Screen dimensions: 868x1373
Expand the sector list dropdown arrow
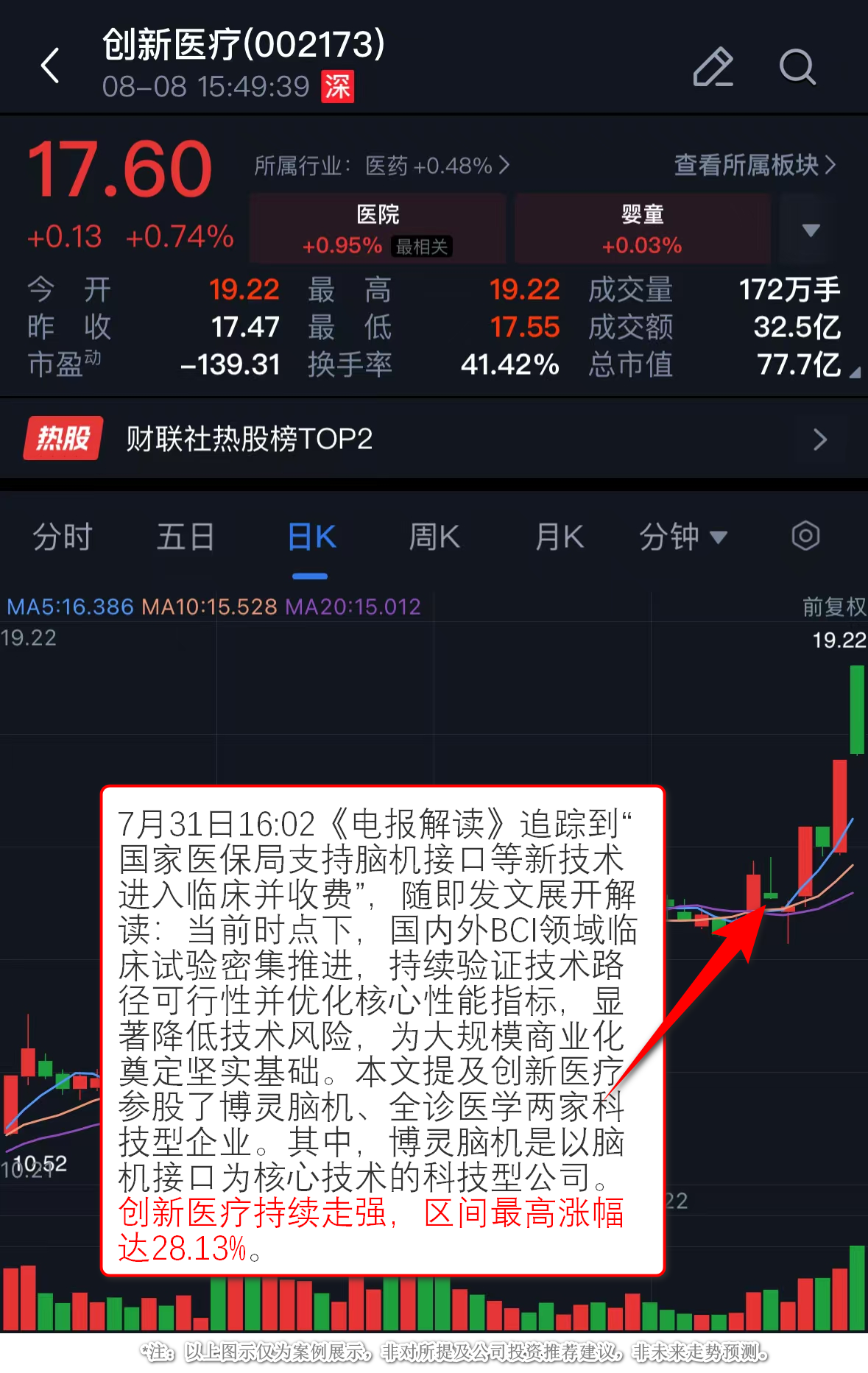pyautogui.click(x=811, y=230)
